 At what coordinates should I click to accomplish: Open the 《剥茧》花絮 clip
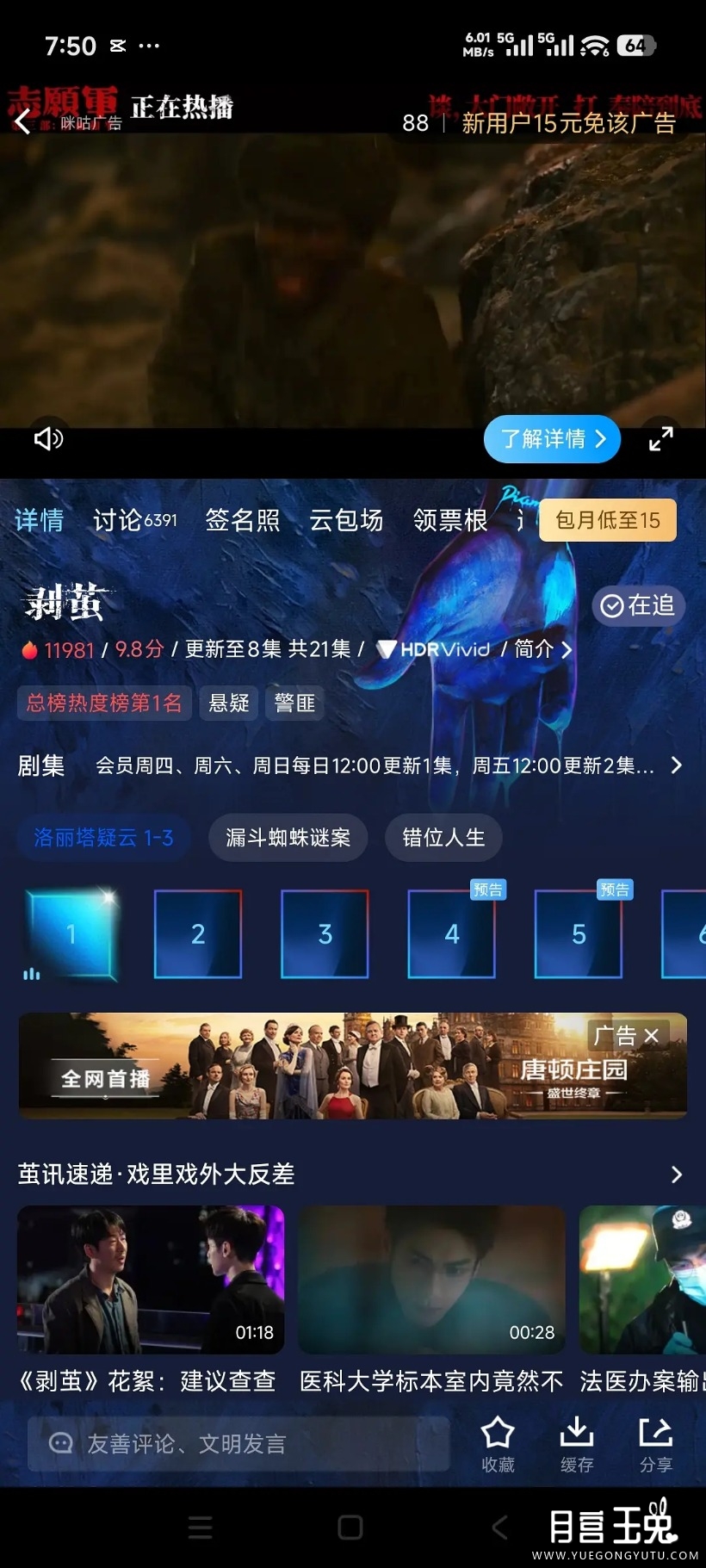pos(150,1280)
